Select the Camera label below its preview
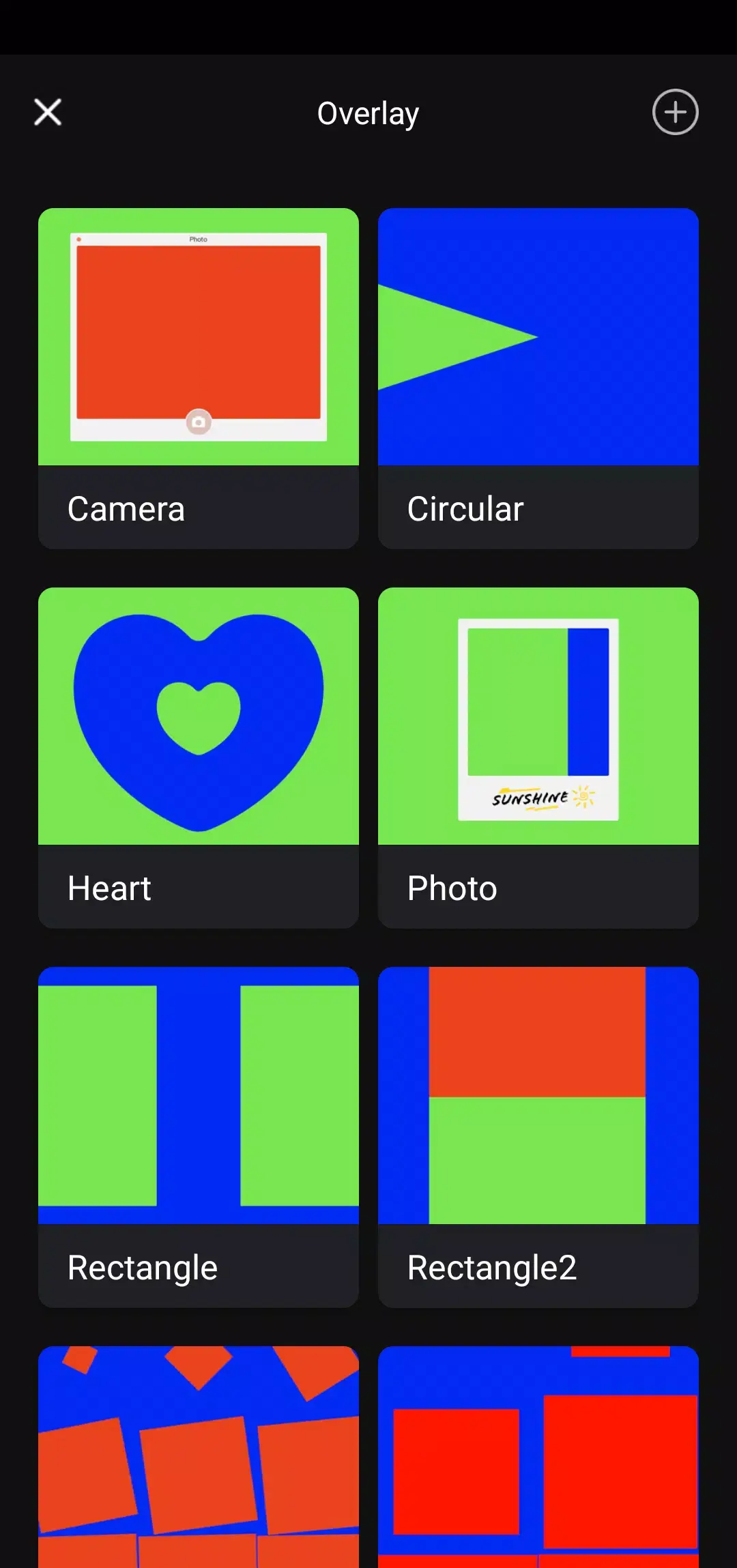737x1568 pixels. 126,508
